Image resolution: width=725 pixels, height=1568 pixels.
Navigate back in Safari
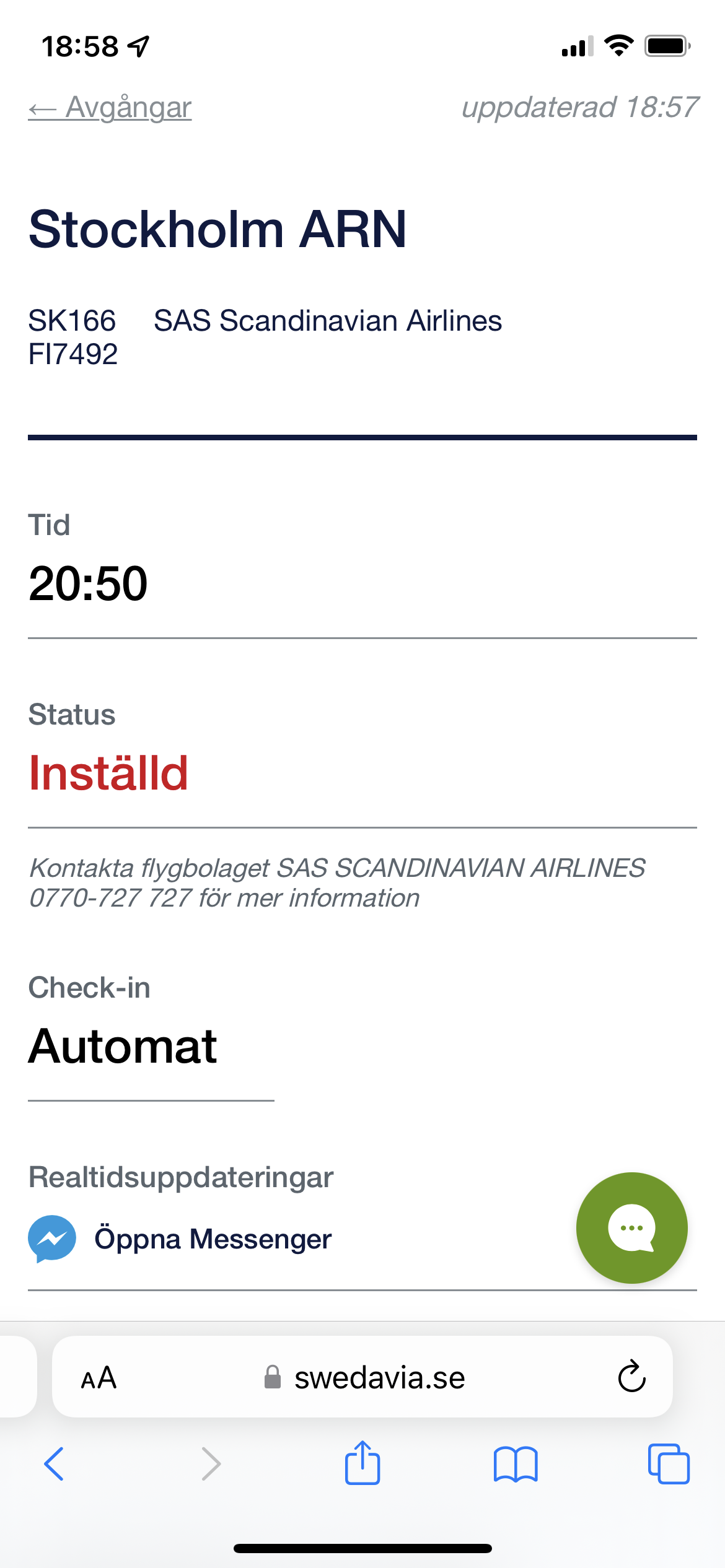54,1464
